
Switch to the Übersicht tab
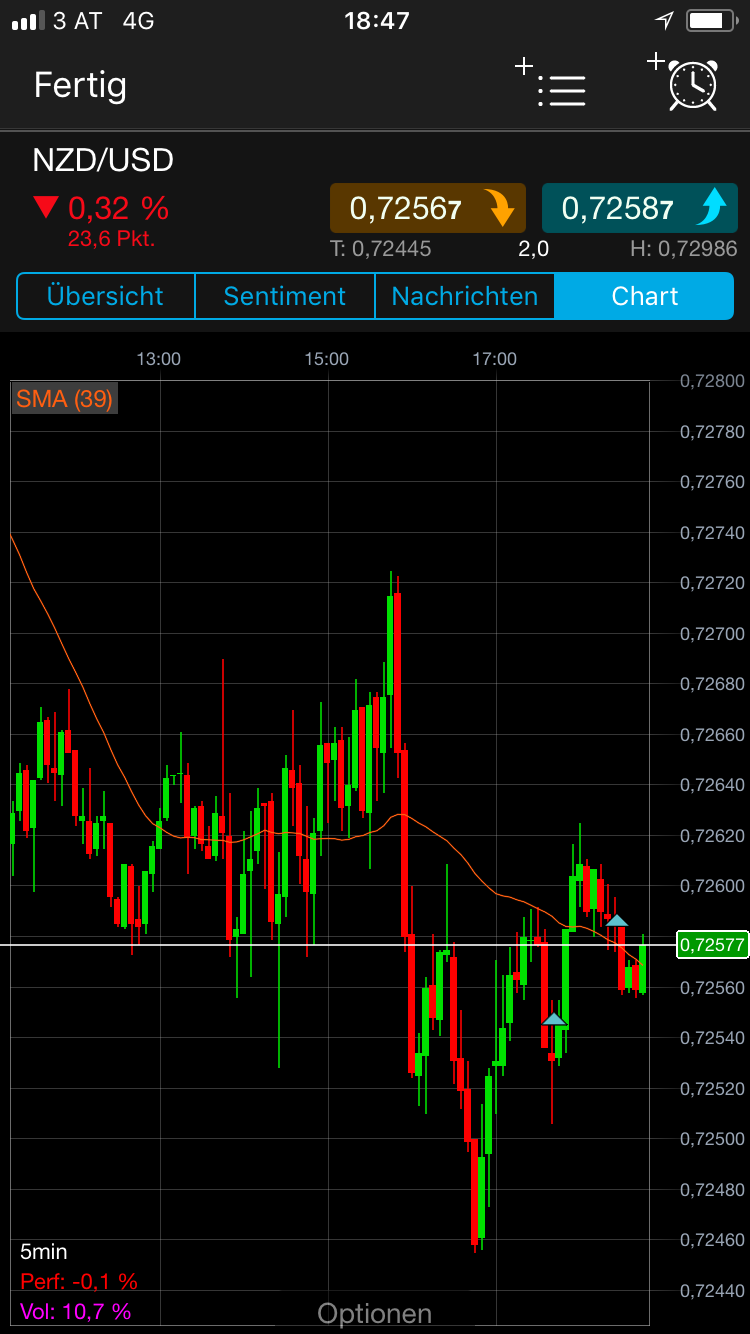[105, 296]
